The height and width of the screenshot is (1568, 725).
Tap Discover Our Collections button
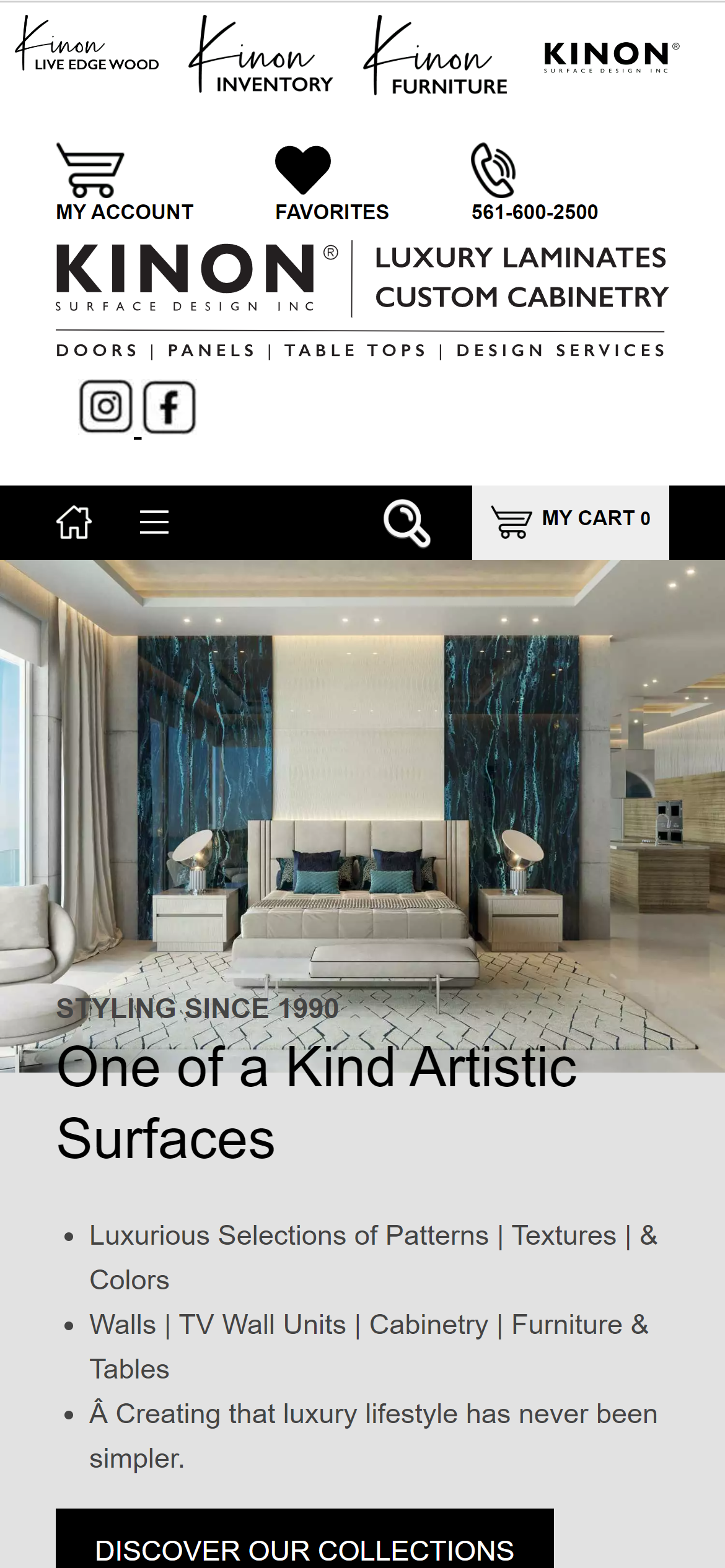click(x=304, y=1549)
